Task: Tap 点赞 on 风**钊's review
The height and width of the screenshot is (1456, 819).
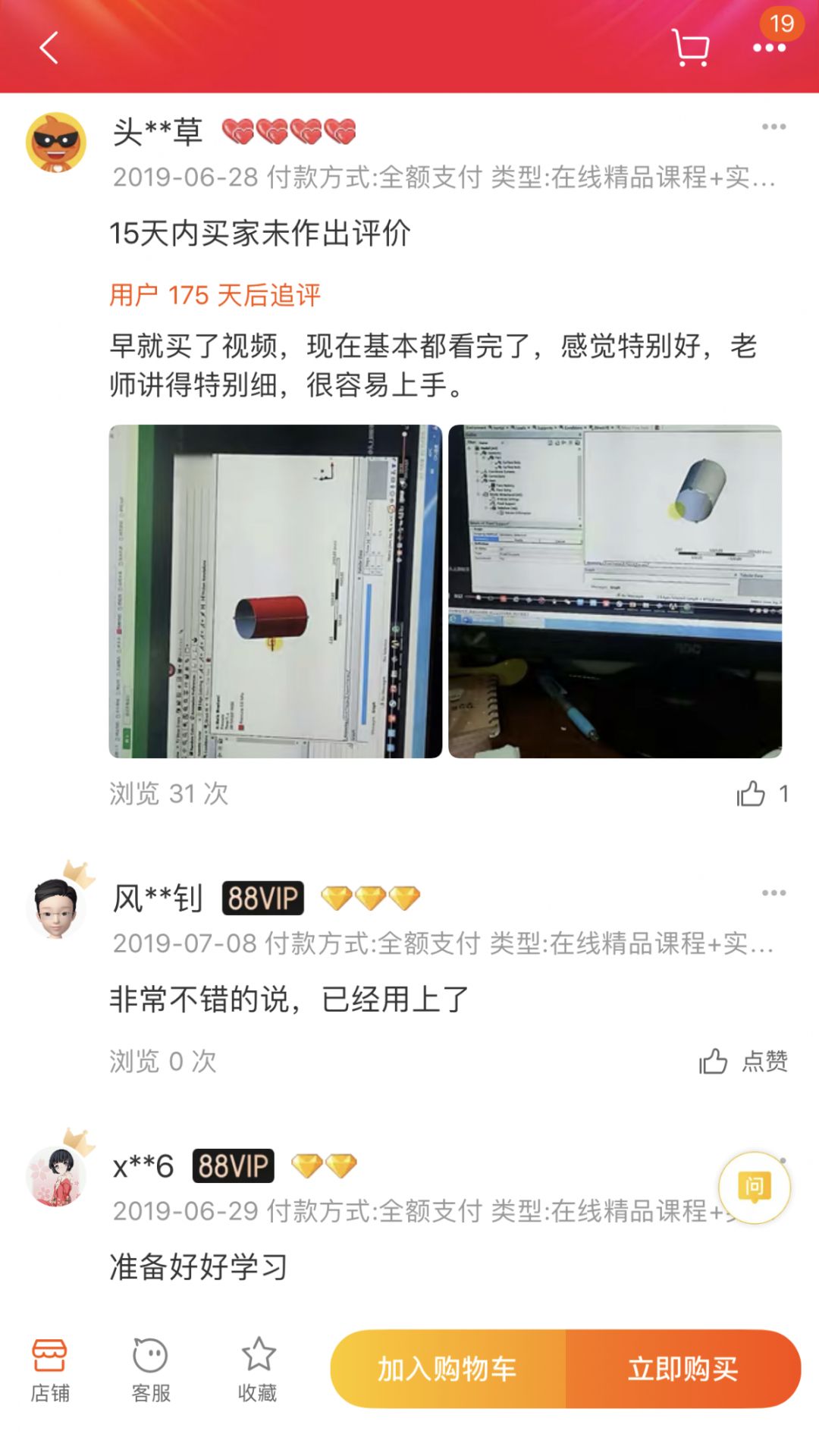Action: (x=743, y=1061)
